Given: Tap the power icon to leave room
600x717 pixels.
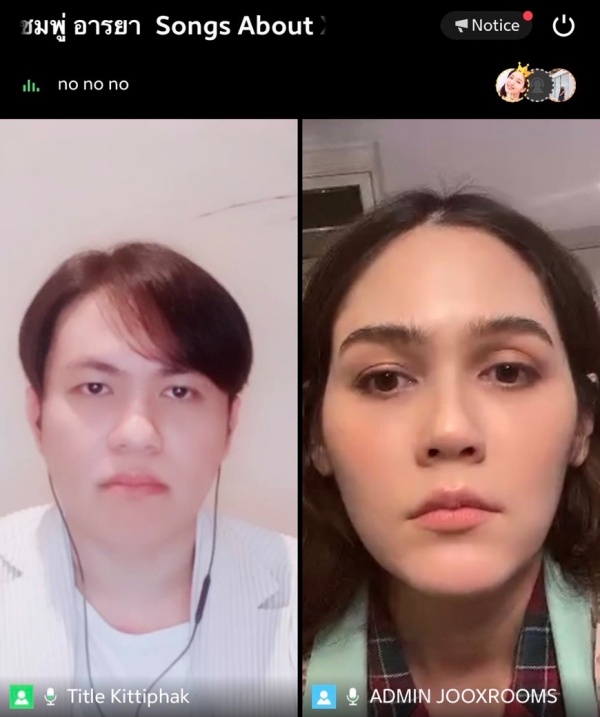Looking at the screenshot, I should (x=564, y=26).
